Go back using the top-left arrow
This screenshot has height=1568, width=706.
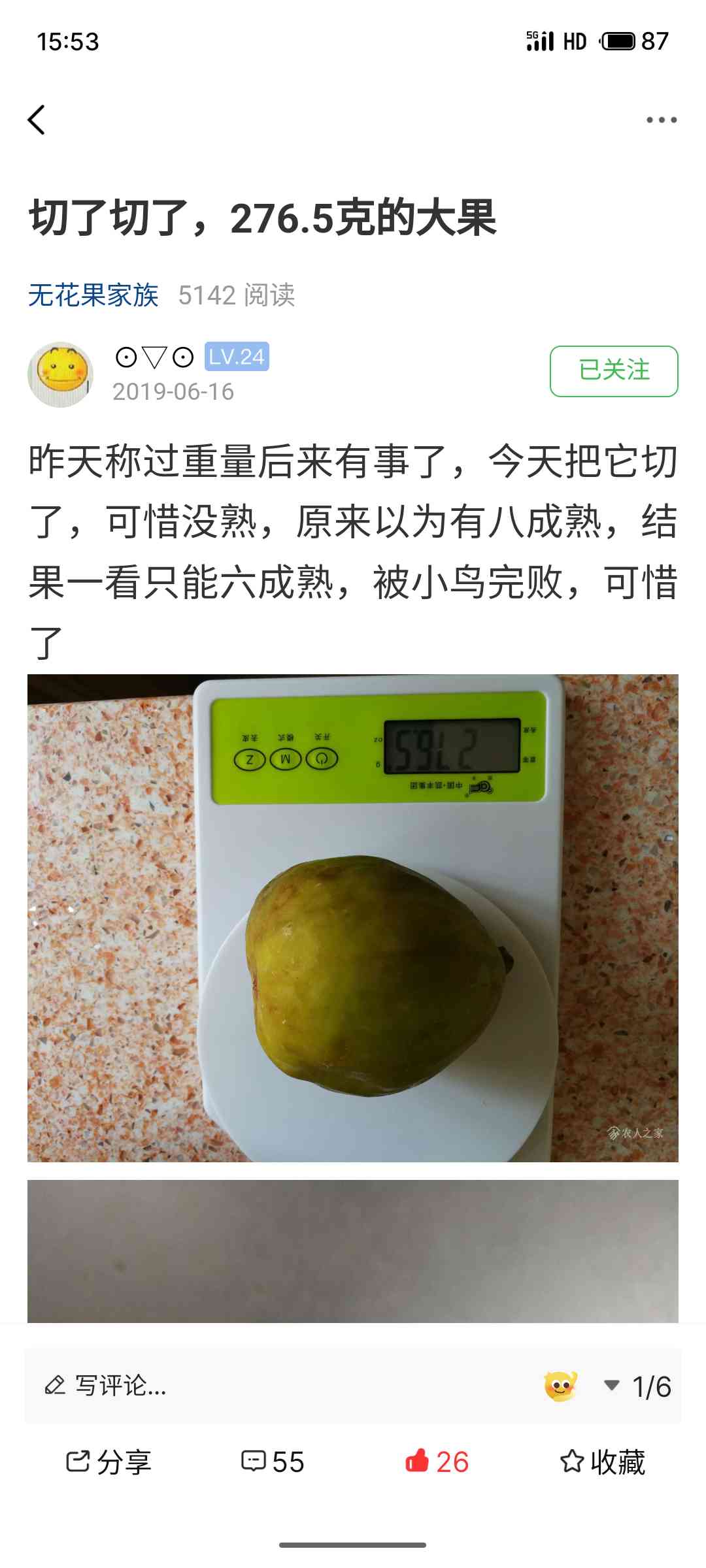[37, 120]
